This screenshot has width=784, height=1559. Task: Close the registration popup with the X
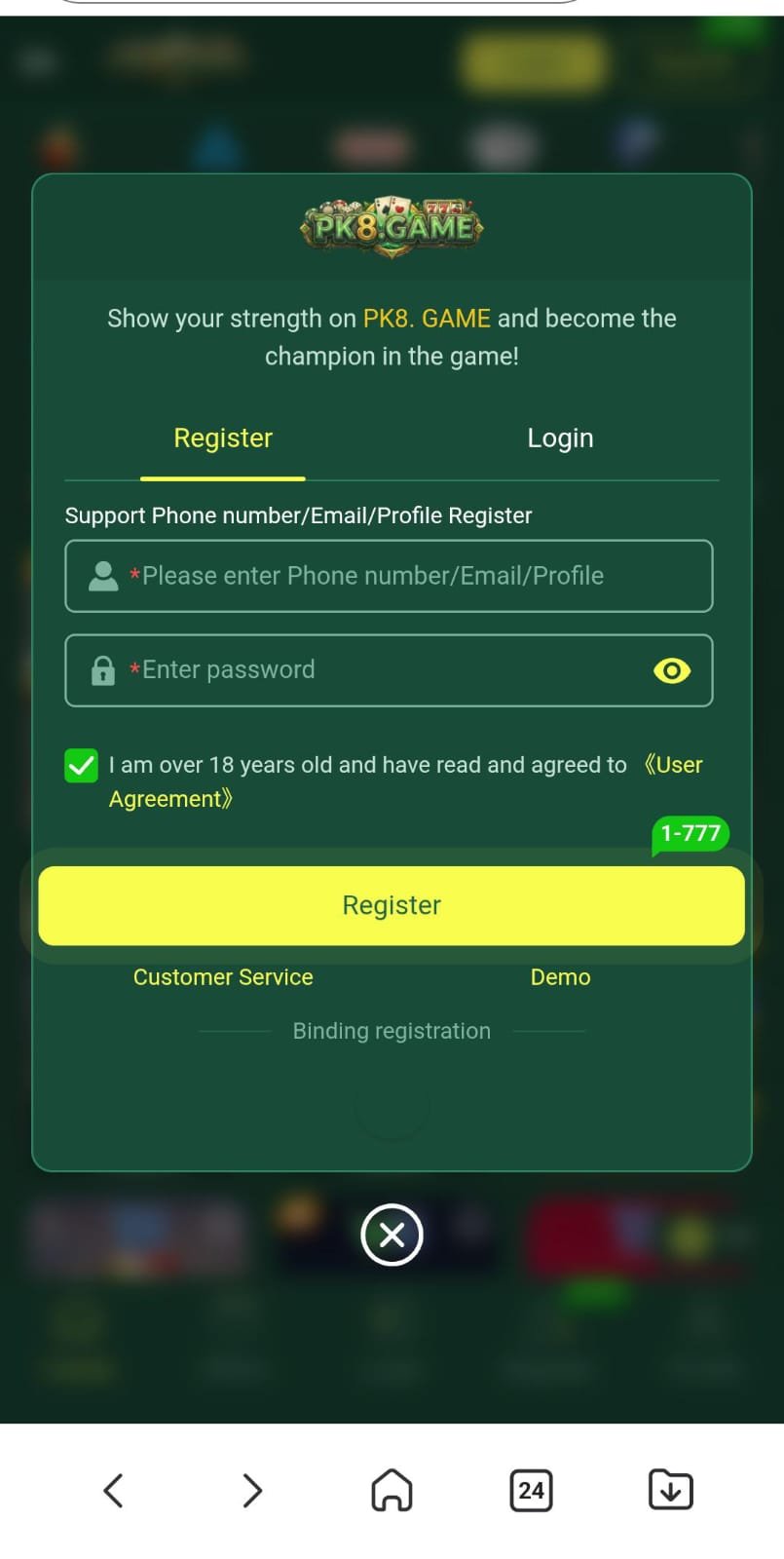point(392,1235)
